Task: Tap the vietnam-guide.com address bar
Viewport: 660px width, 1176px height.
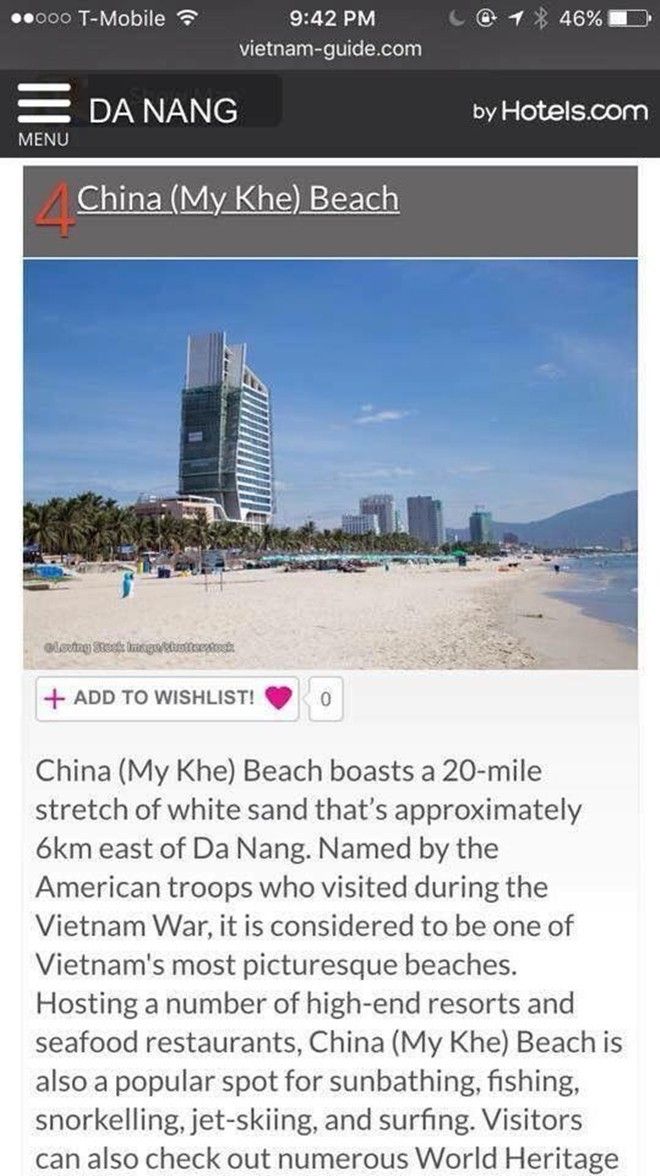Action: pyautogui.click(x=331, y=48)
